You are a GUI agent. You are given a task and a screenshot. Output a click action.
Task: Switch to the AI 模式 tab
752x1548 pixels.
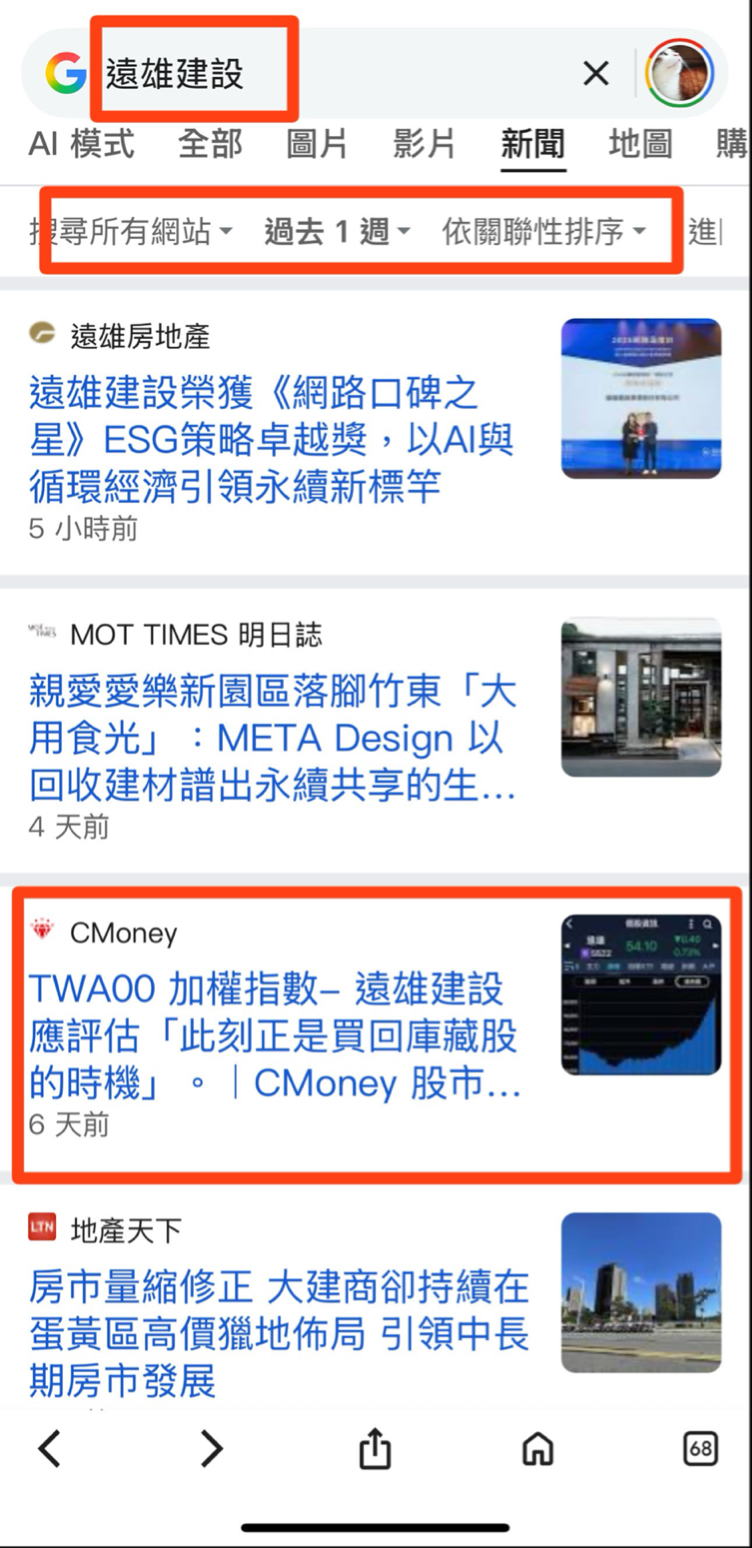pos(81,144)
